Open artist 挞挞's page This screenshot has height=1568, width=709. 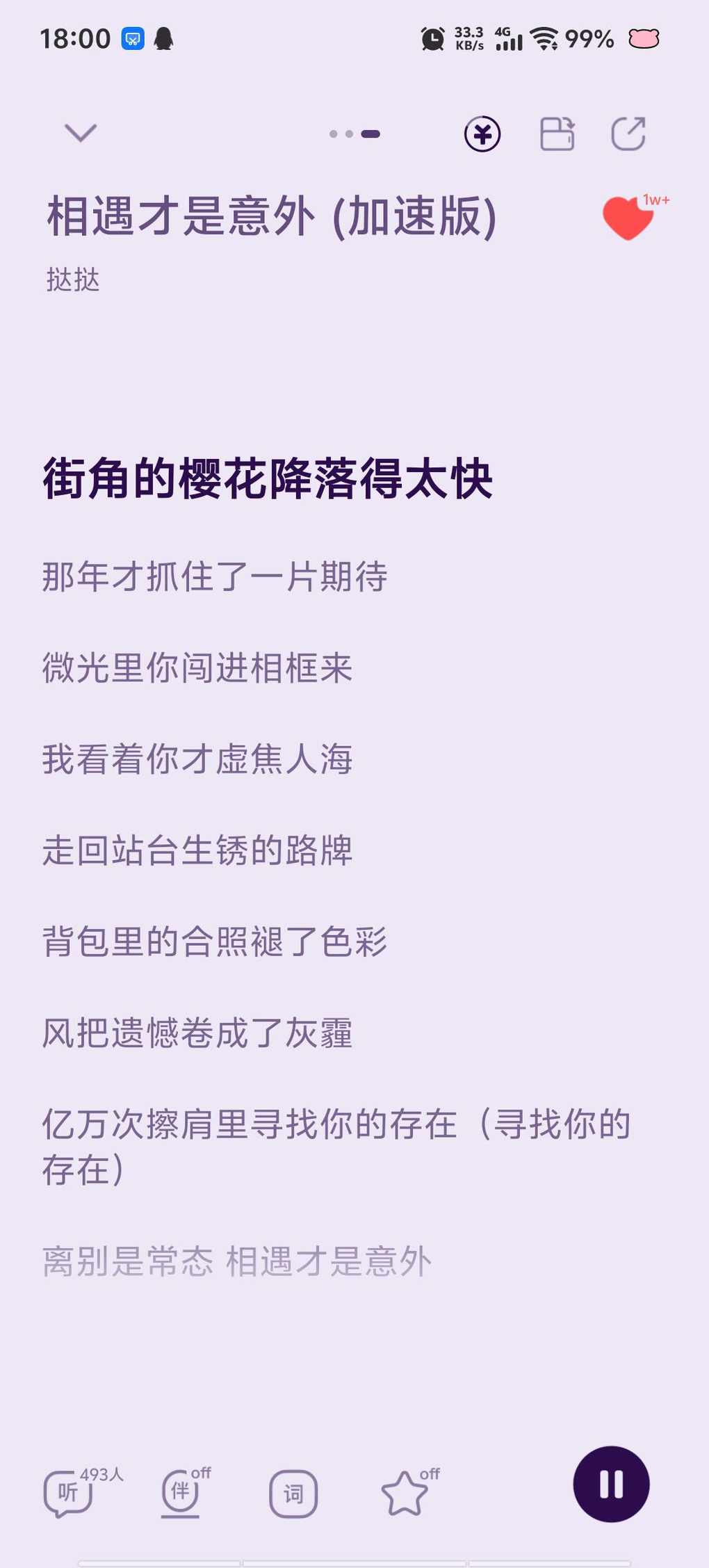click(x=73, y=280)
